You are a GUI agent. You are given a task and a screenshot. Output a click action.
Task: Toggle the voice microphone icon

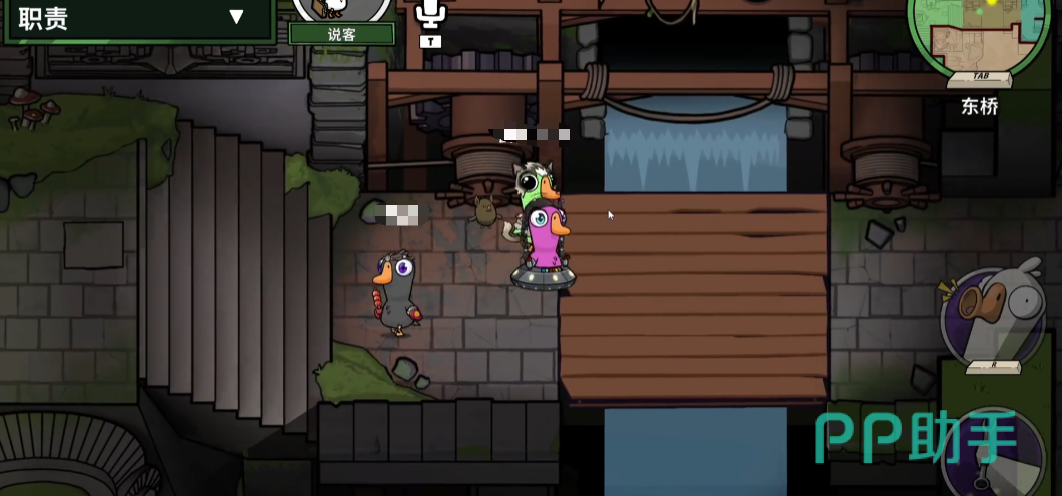point(431,14)
